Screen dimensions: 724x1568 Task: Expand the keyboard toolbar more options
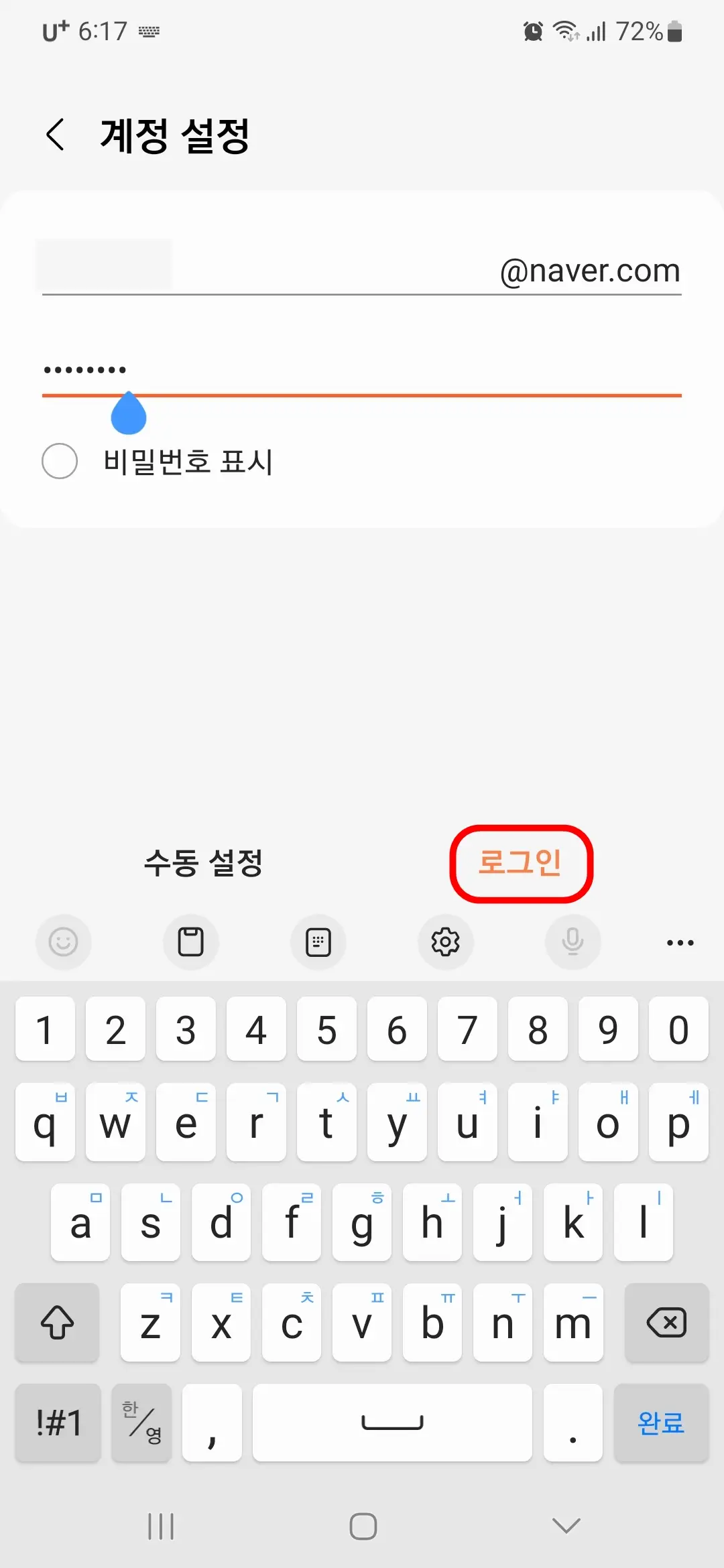[x=679, y=942]
